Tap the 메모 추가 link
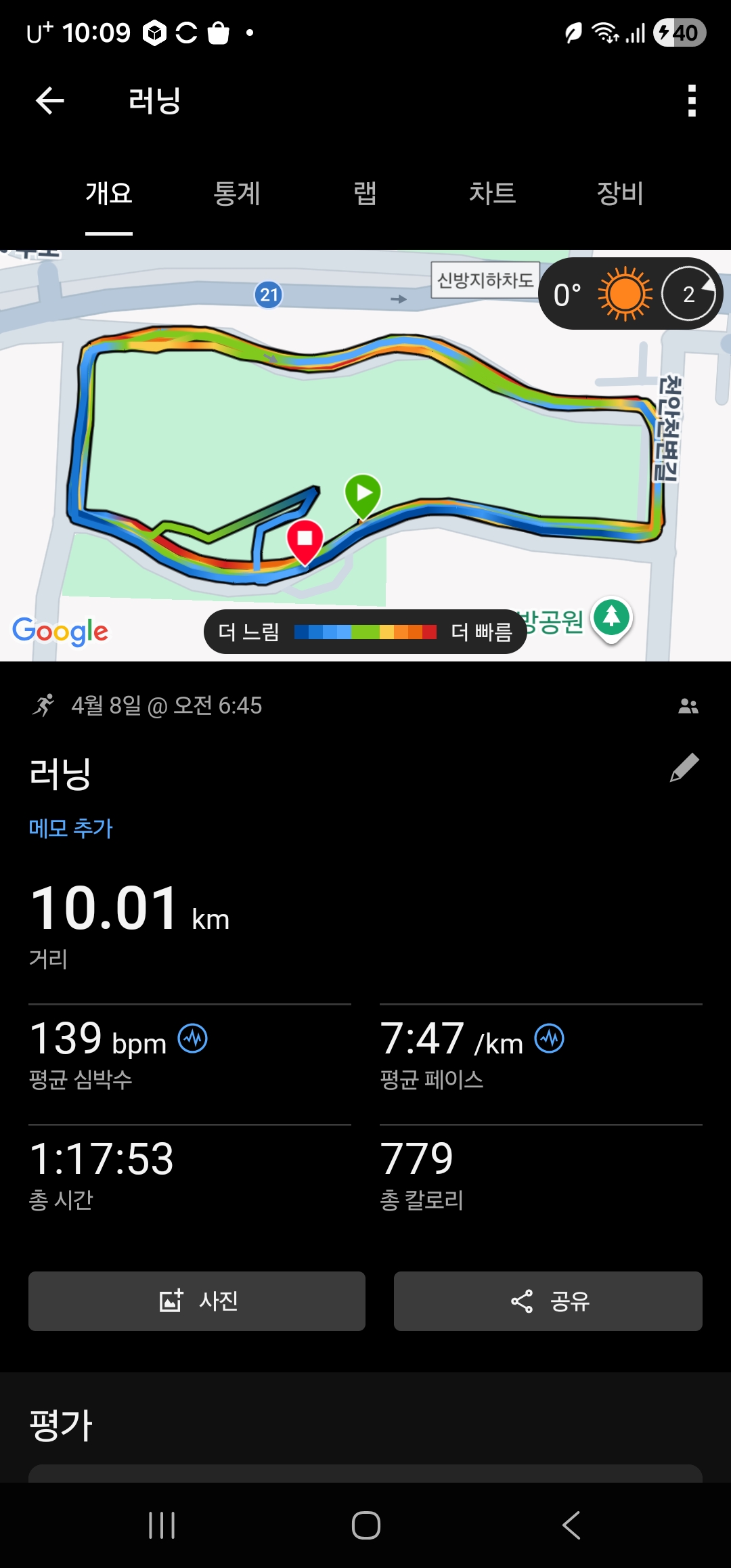This screenshot has height=1568, width=731. 70,828
